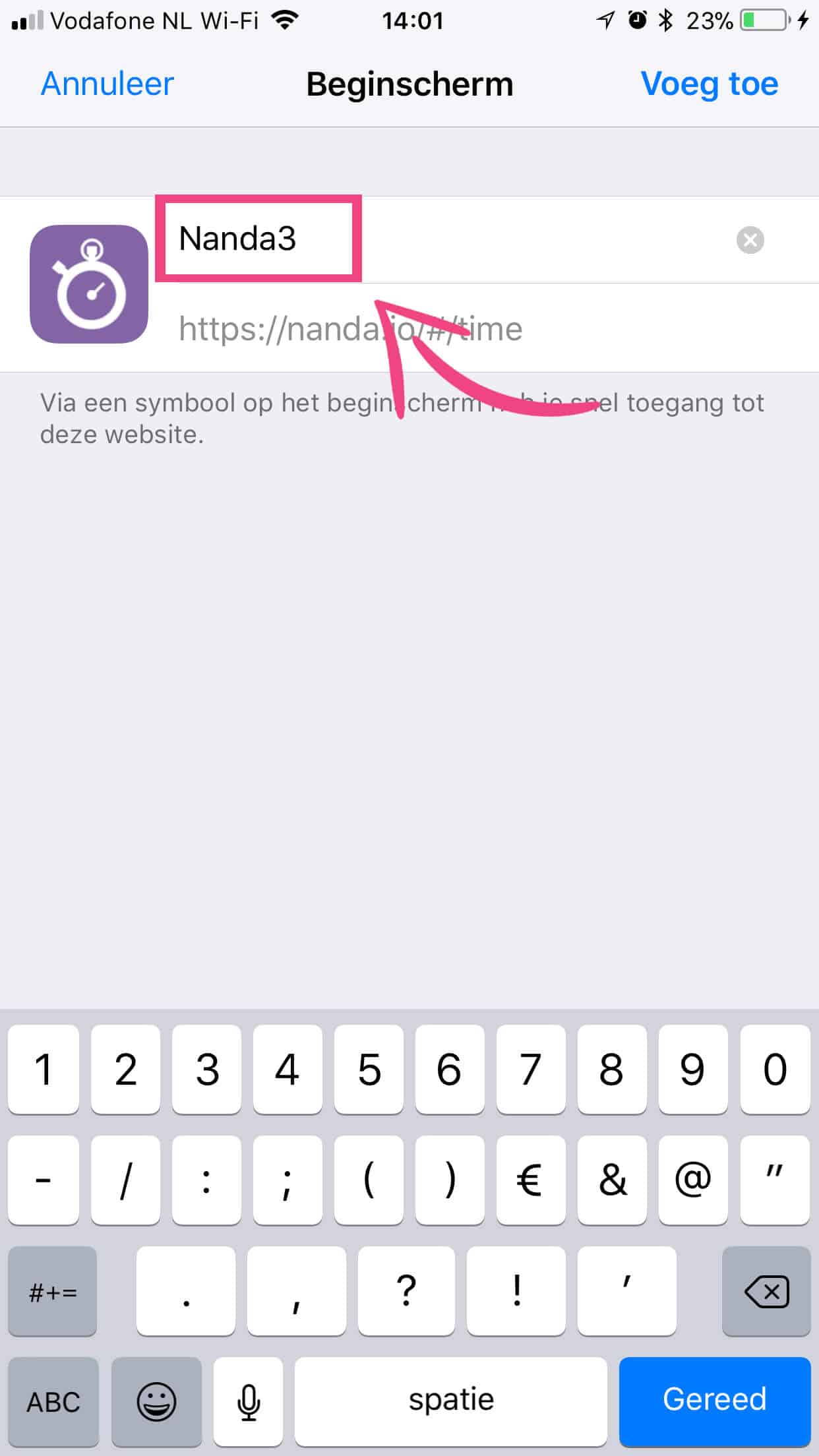Clear the name with the x icon
The width and height of the screenshot is (819, 1456).
click(750, 240)
